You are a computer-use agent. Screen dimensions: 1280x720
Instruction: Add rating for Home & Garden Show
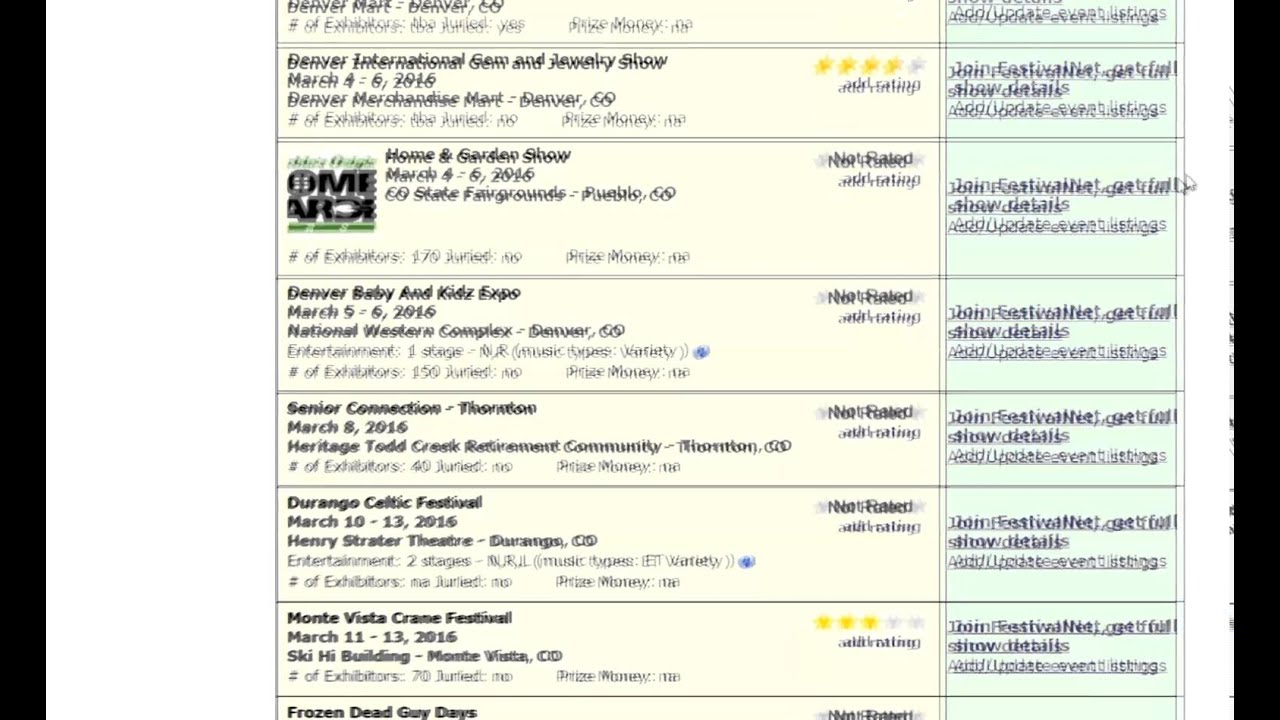[x=879, y=180]
